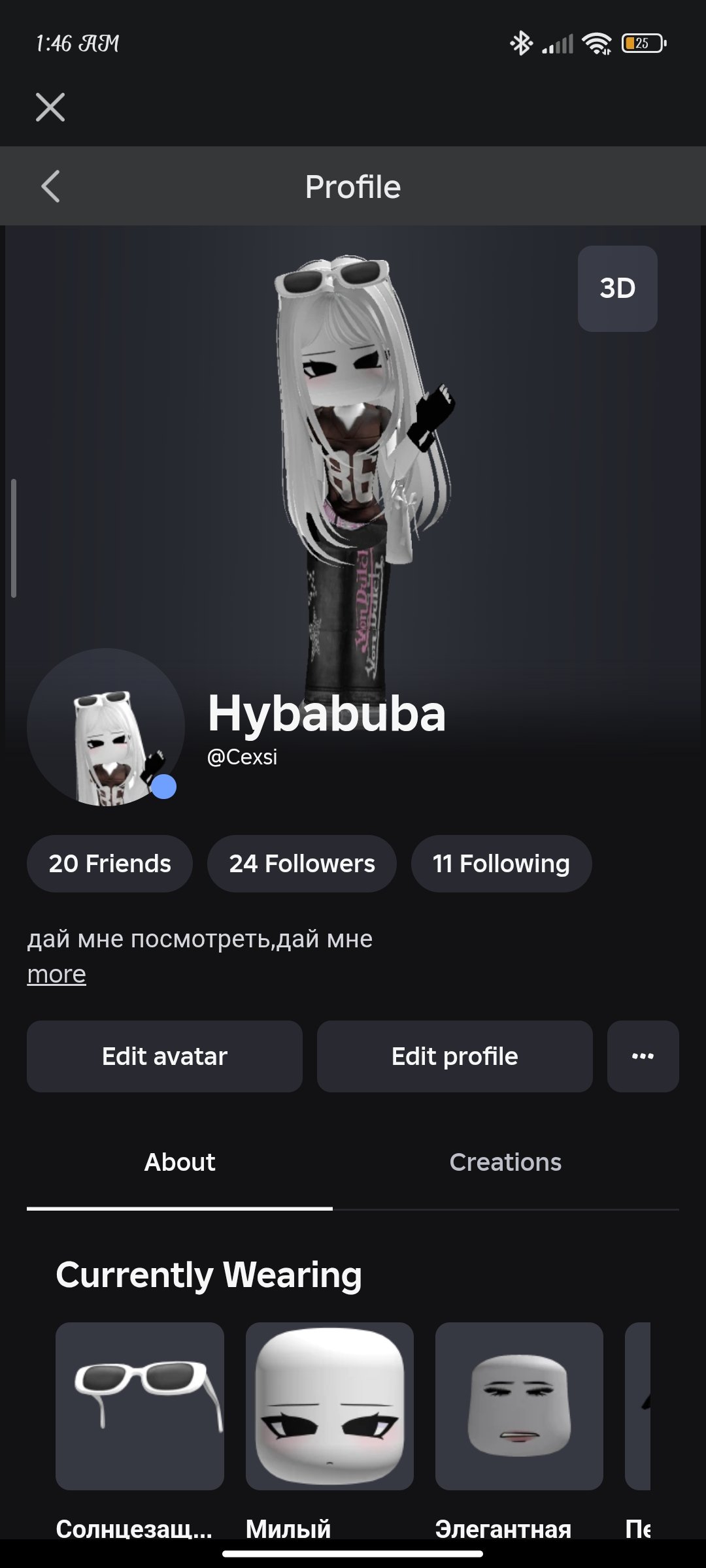This screenshot has height=1568, width=706.
Task: Open Edit profile
Action: point(455,1056)
